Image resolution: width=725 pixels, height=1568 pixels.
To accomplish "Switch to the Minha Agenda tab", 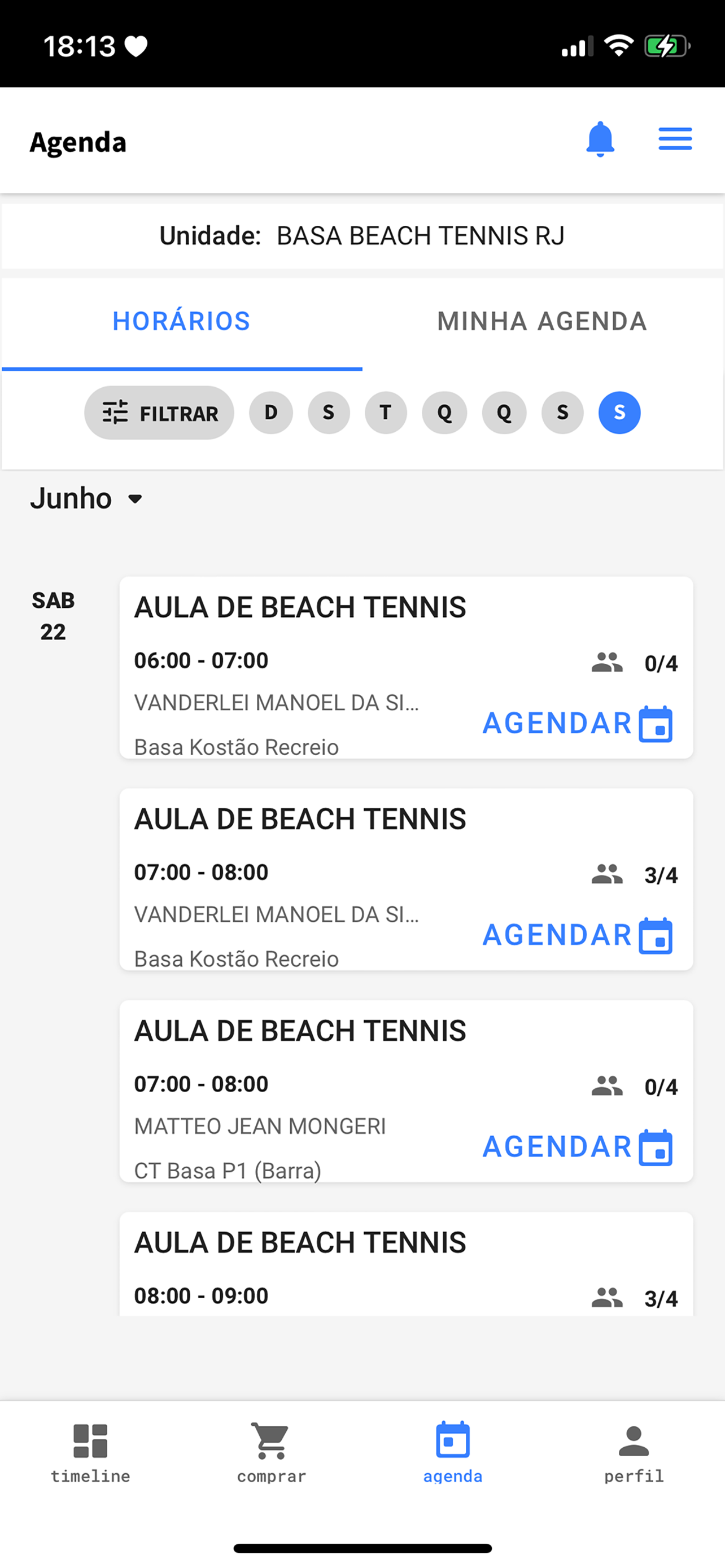I will click(543, 321).
